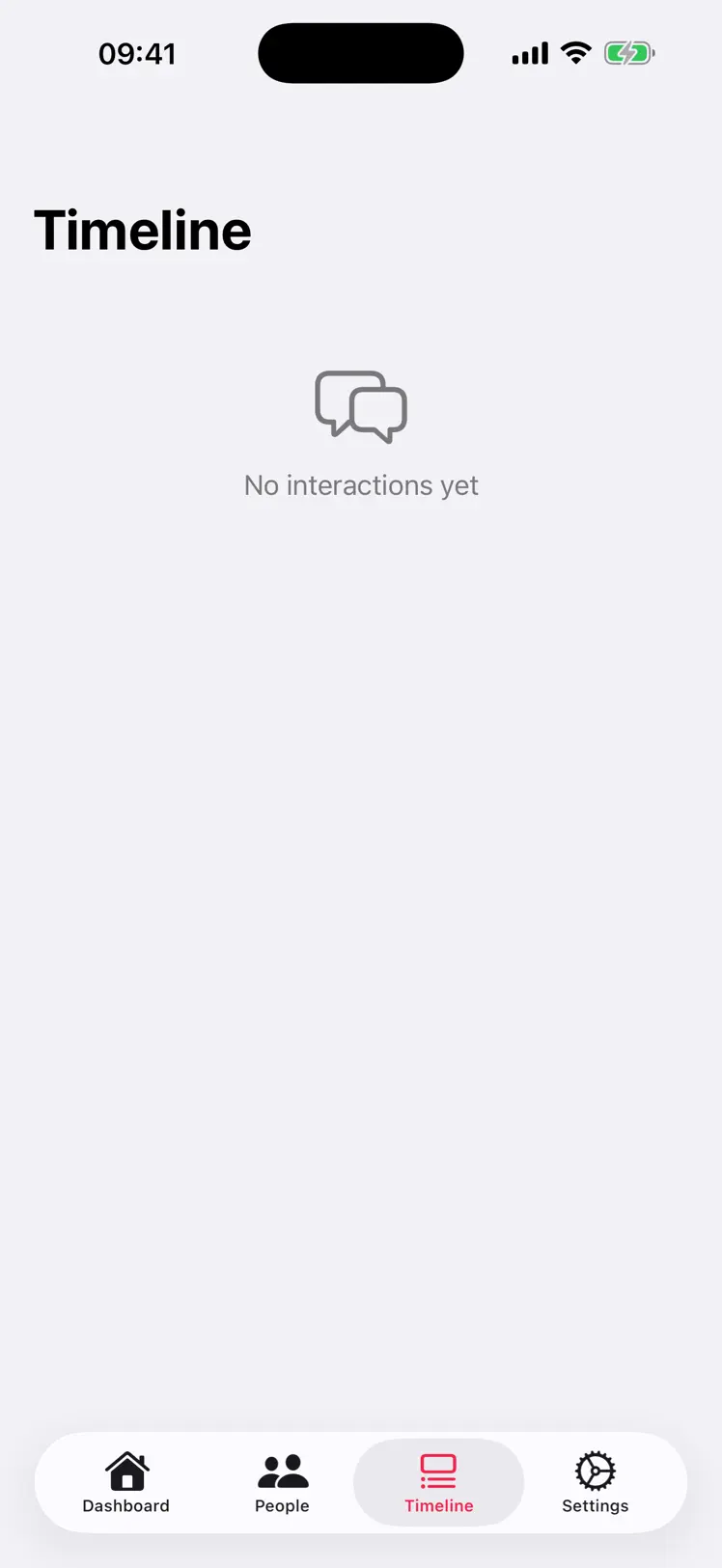
Task: Switch to the Dashboard tab
Action: pyautogui.click(x=125, y=1483)
